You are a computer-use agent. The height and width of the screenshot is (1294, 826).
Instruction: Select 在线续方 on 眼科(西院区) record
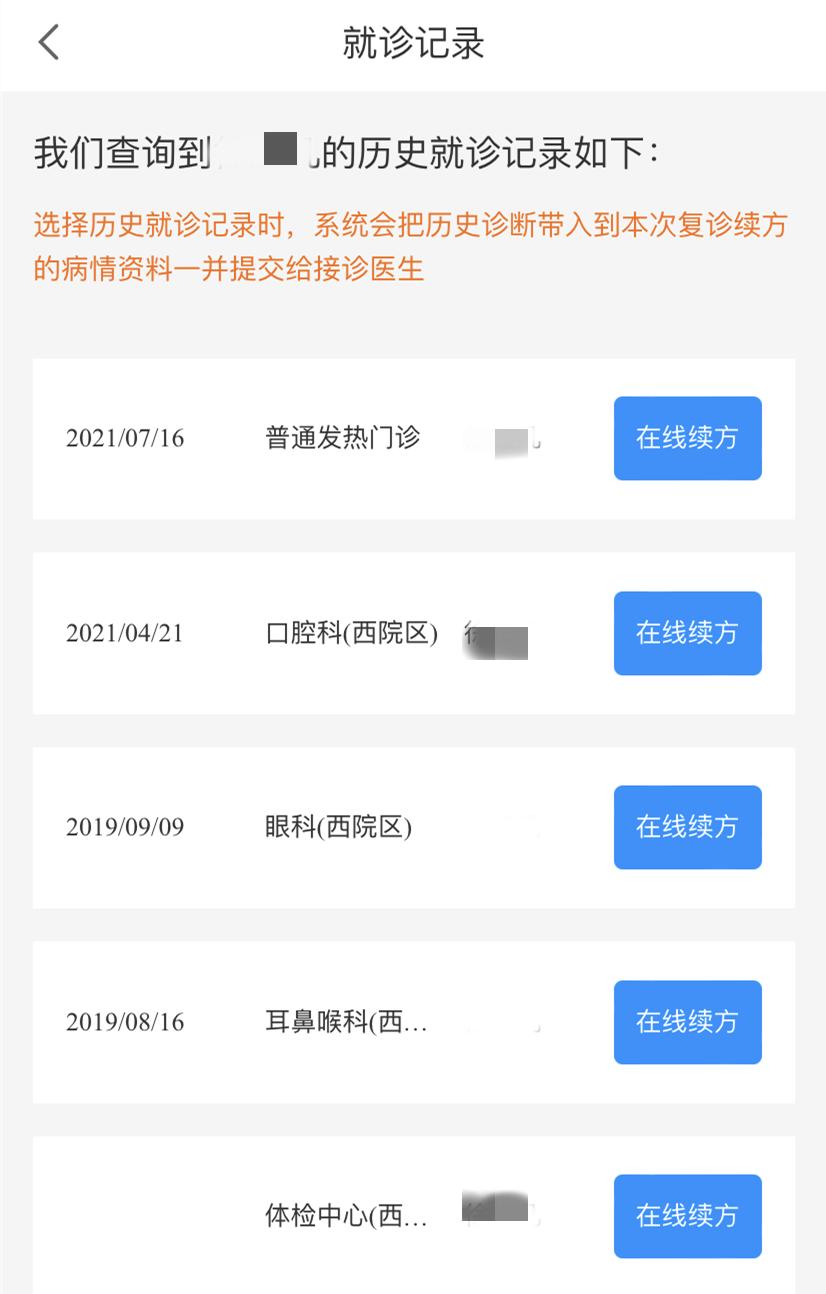click(x=687, y=827)
